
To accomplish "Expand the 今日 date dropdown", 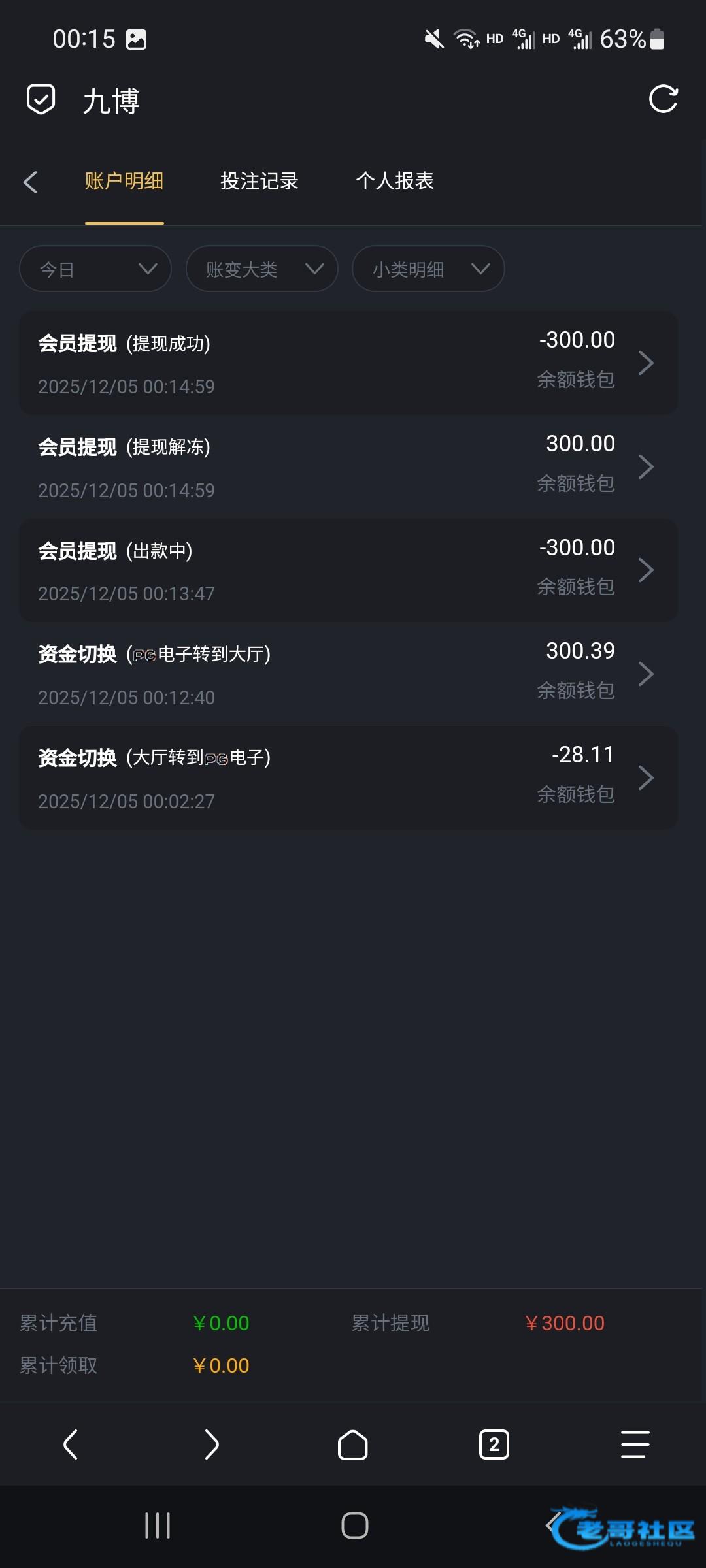I will point(95,269).
